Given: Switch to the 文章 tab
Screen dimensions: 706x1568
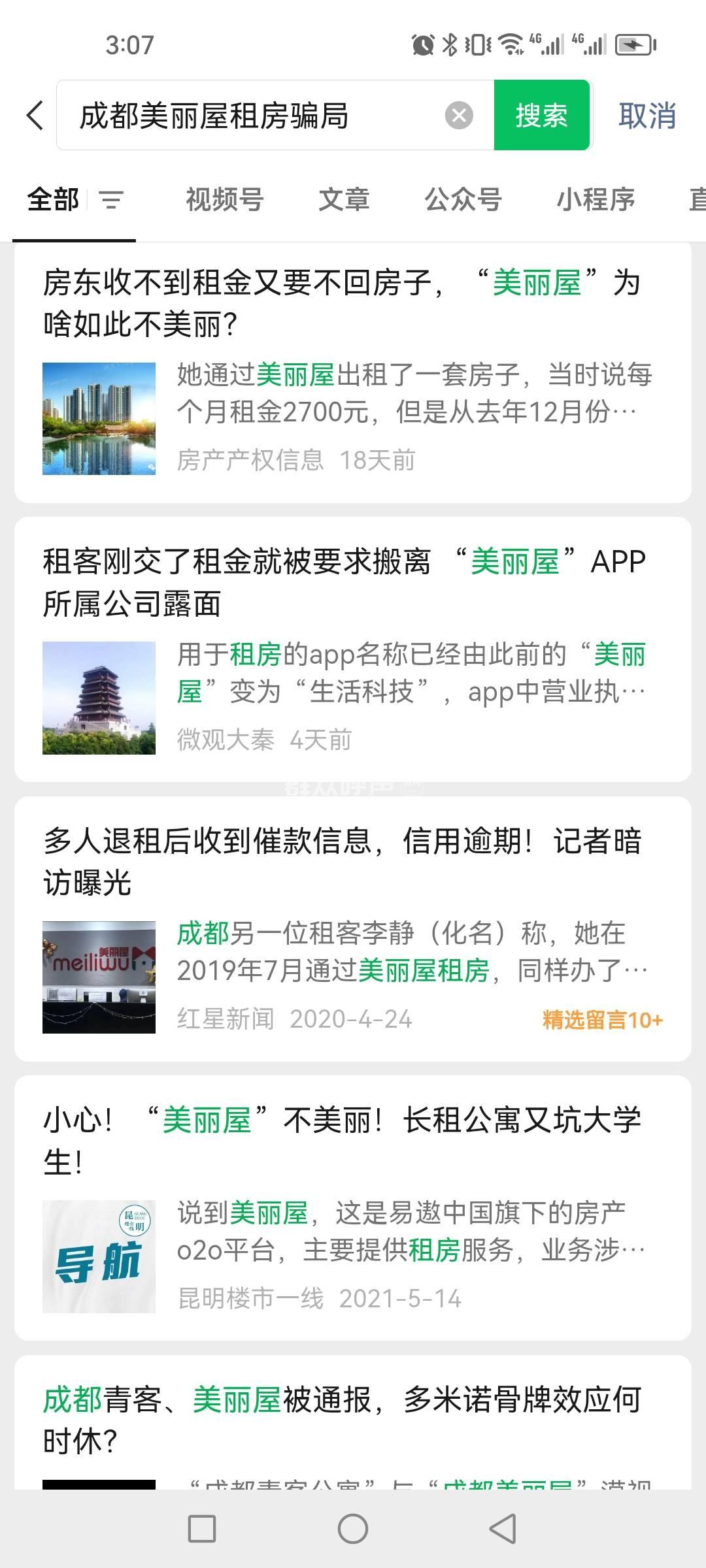Looking at the screenshot, I should pos(344,199).
